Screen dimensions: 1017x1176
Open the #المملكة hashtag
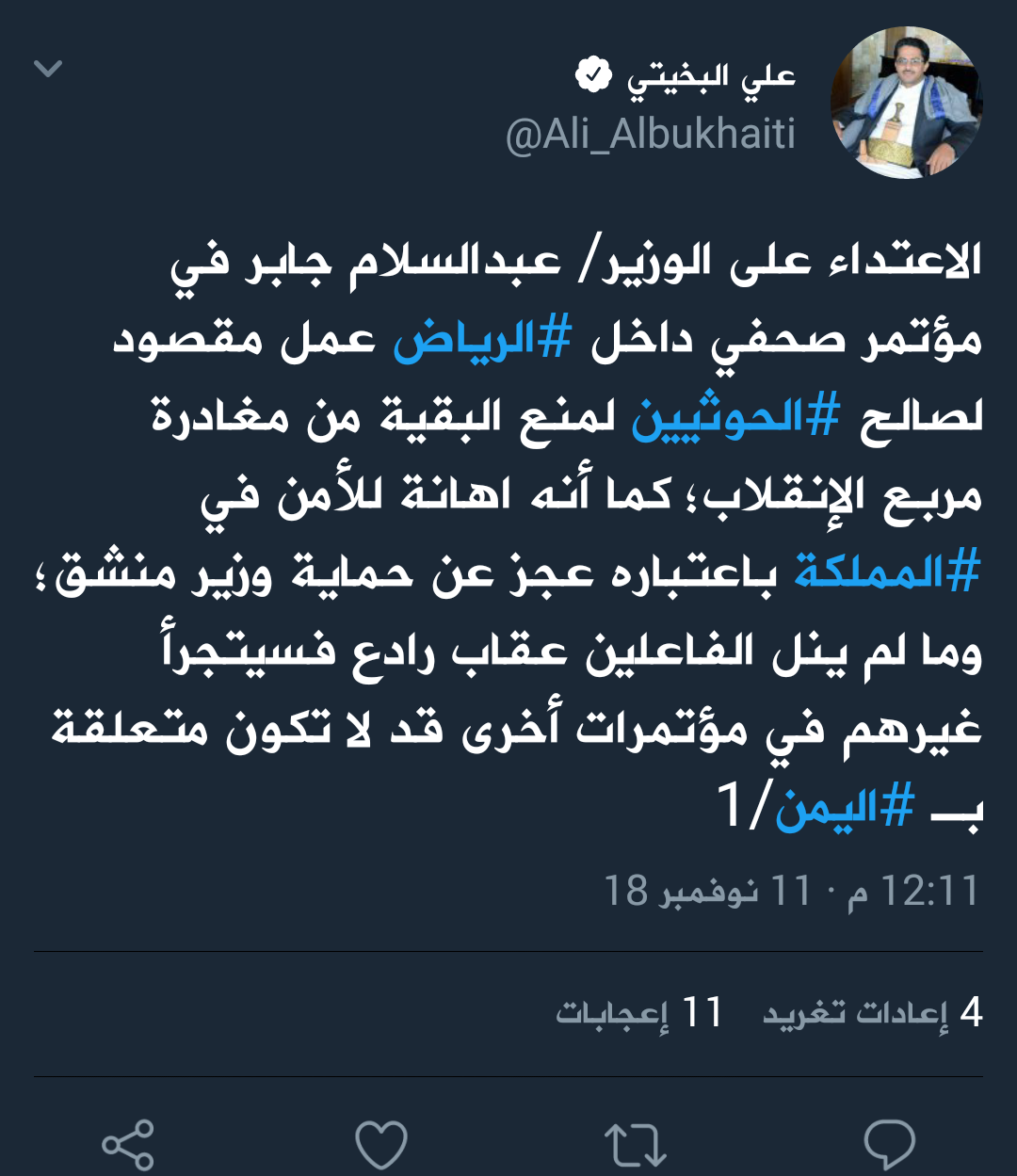886,572
